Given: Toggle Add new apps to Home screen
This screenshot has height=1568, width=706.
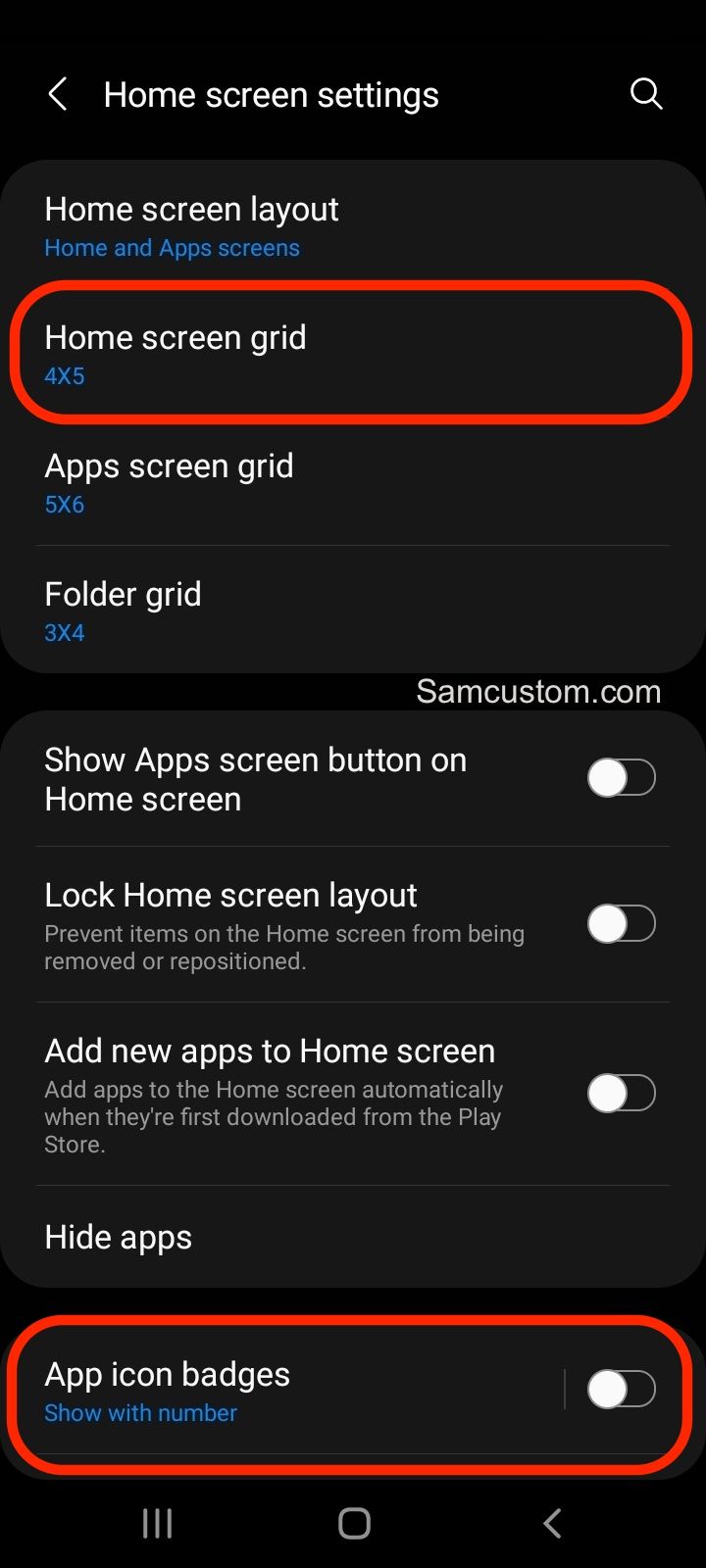Looking at the screenshot, I should (x=622, y=1094).
